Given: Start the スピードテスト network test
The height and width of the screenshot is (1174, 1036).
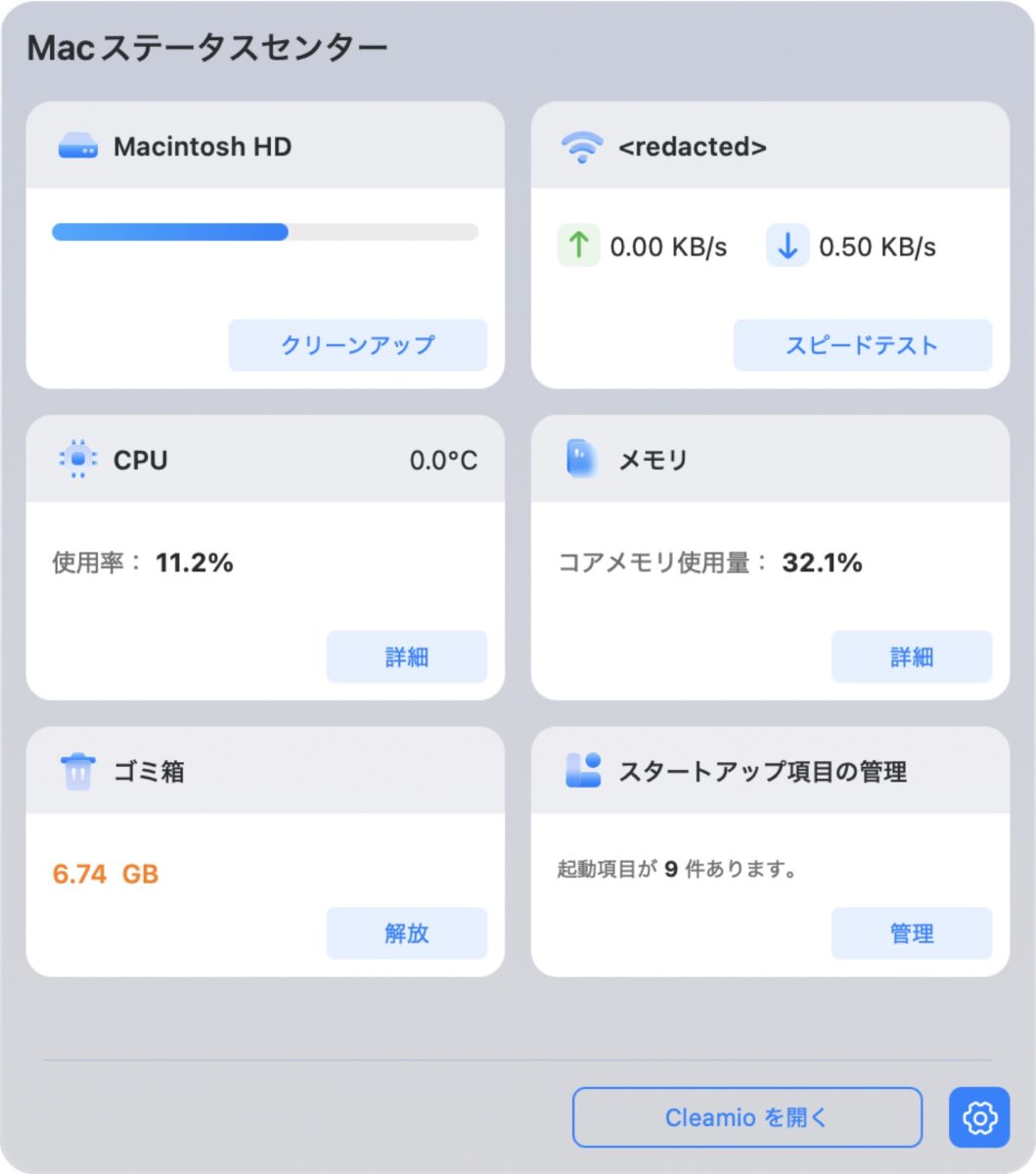Looking at the screenshot, I should coord(862,345).
